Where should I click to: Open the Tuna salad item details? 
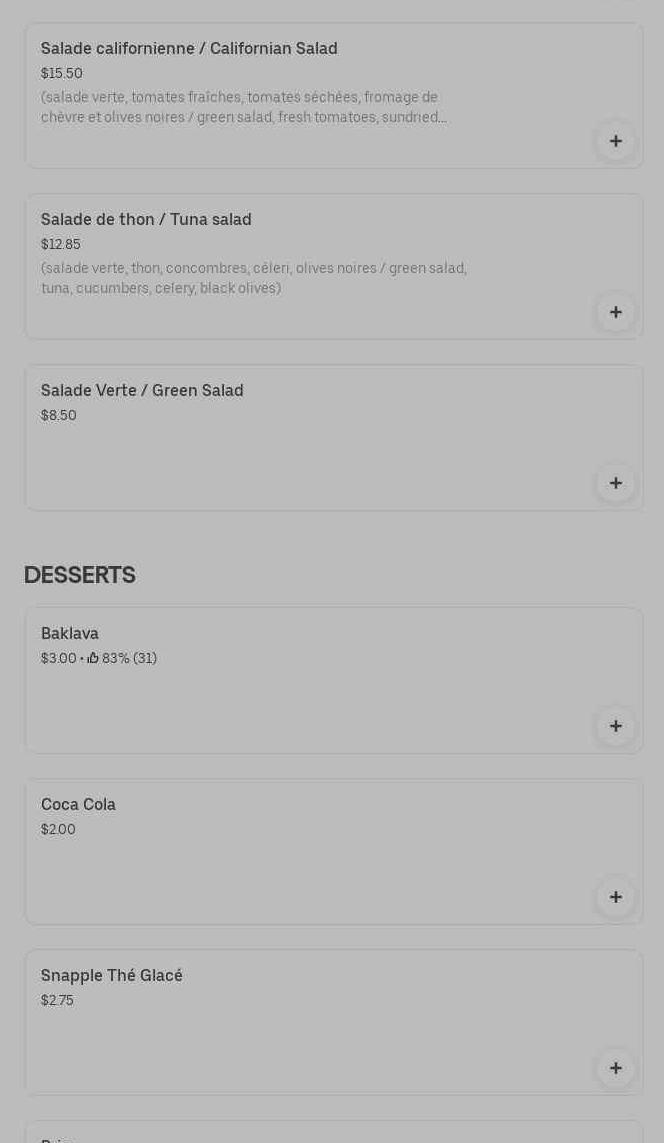tap(146, 220)
